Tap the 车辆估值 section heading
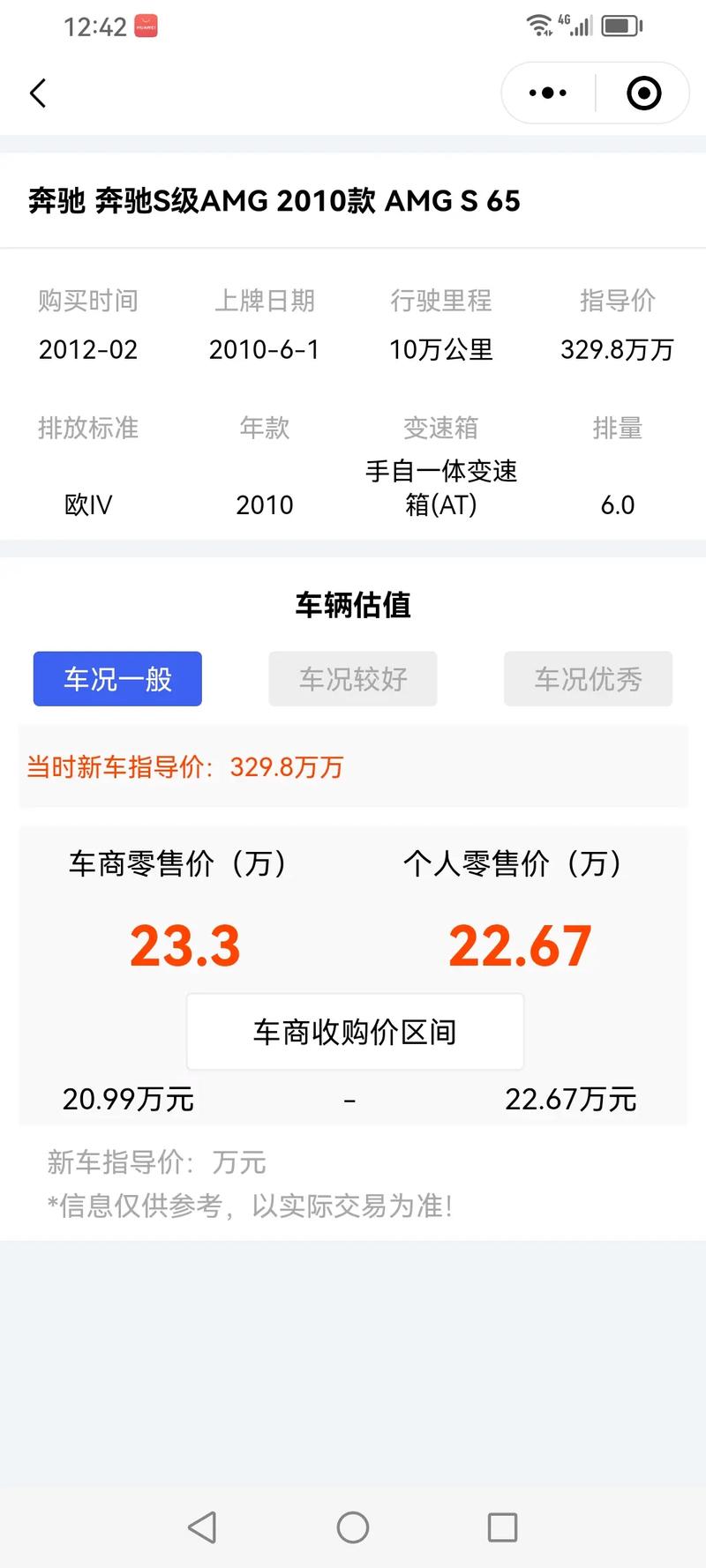The image size is (706, 1568). pos(353,606)
